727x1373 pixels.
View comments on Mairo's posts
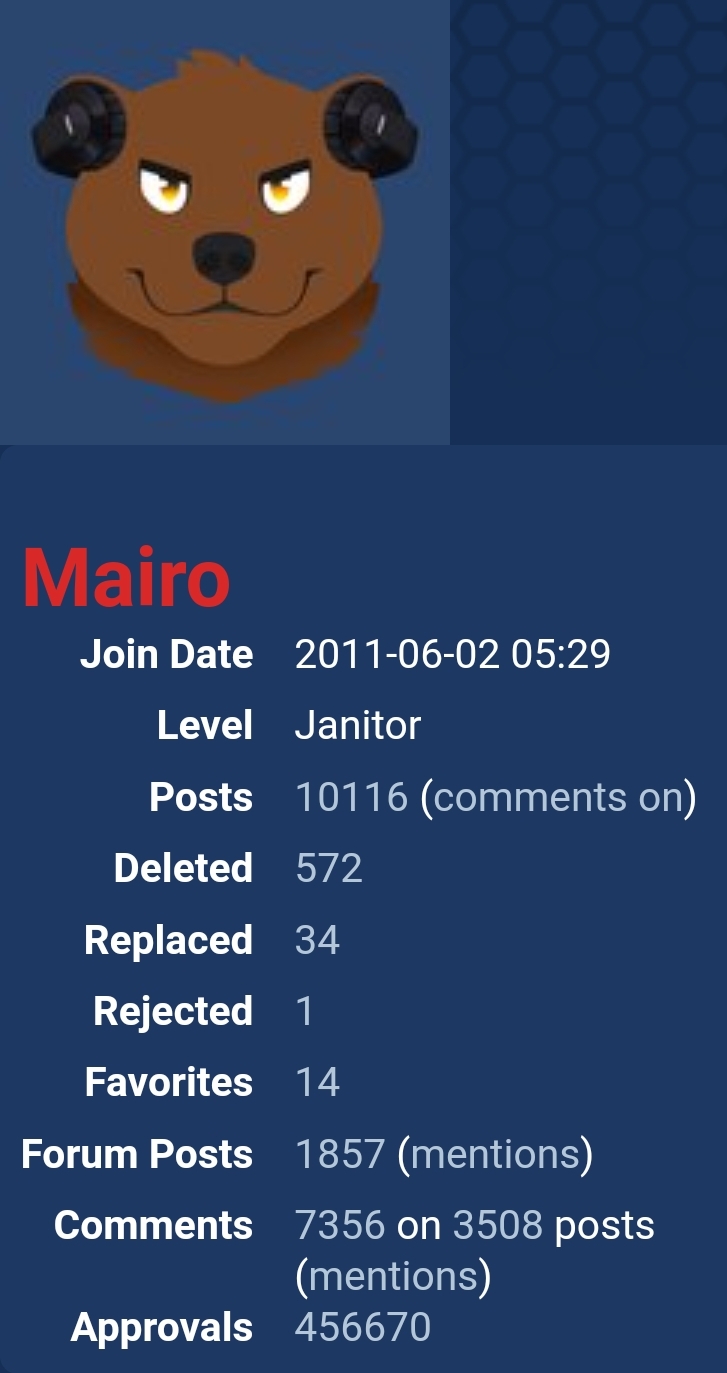pos(558,798)
